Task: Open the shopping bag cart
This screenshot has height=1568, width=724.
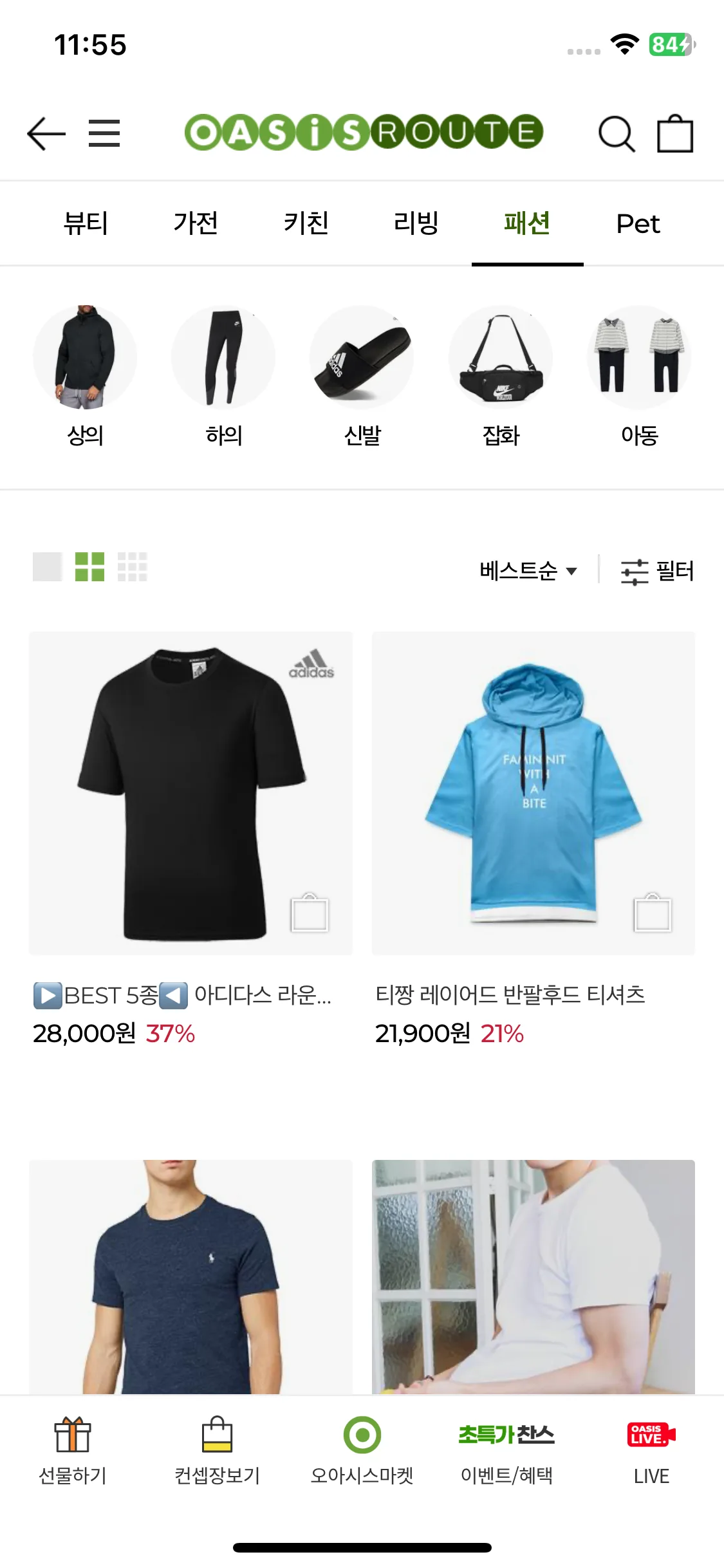Action: pos(675,134)
